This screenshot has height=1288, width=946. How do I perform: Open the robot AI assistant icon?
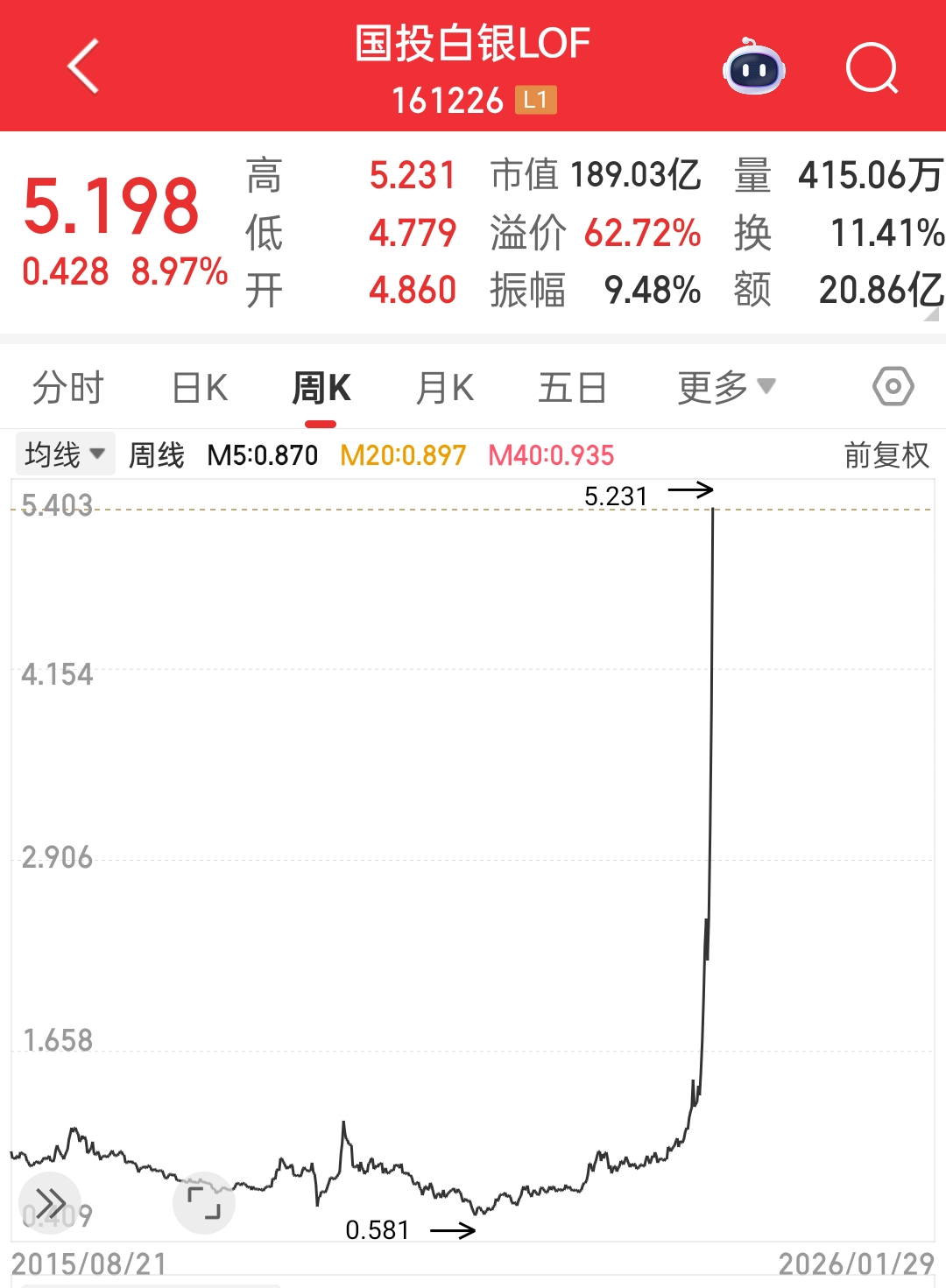point(753,68)
